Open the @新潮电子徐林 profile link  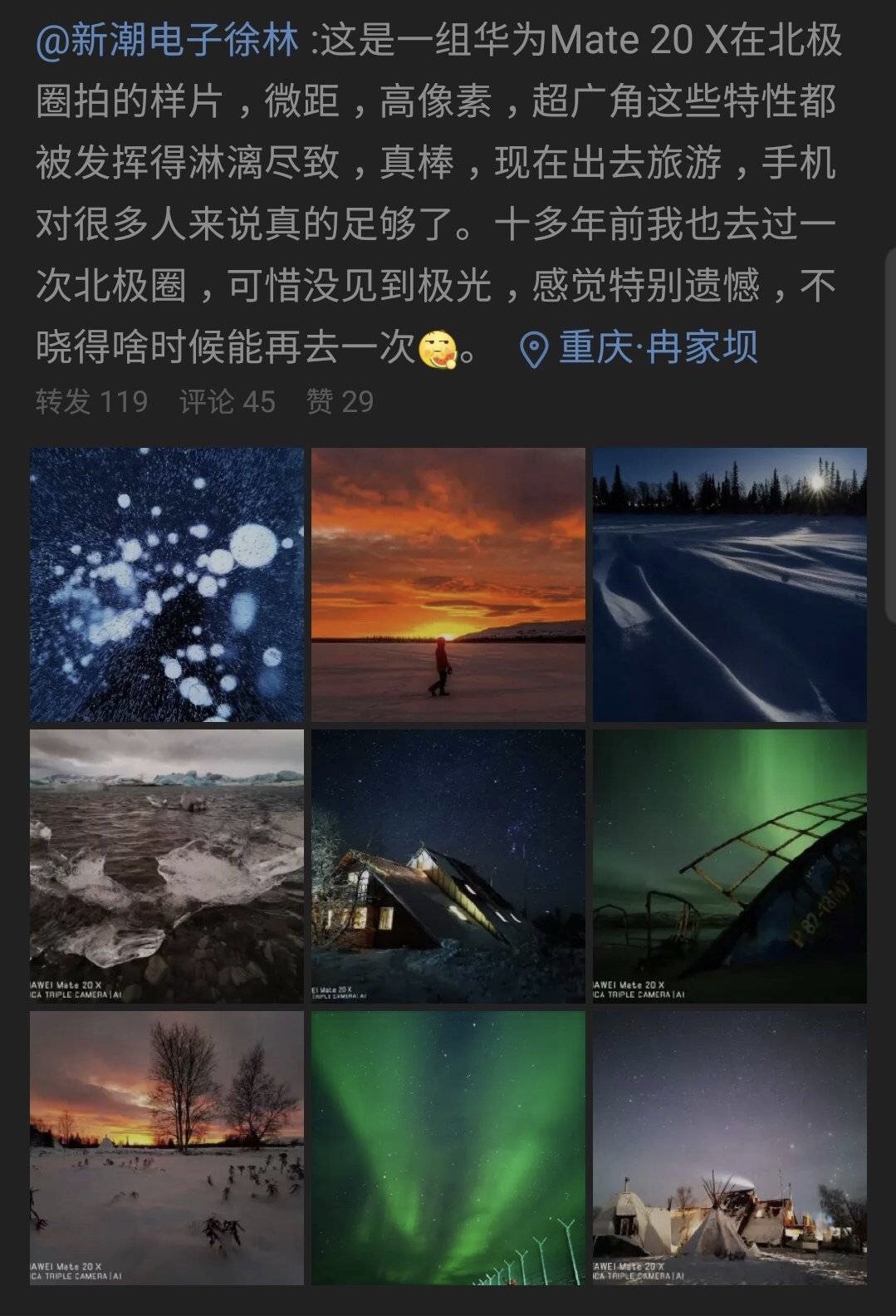pyautogui.click(x=168, y=41)
